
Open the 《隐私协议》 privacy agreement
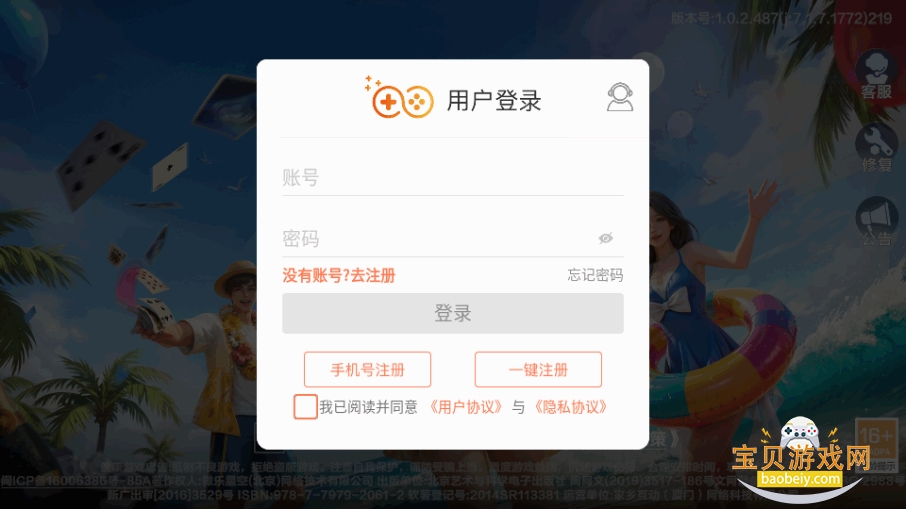click(570, 407)
